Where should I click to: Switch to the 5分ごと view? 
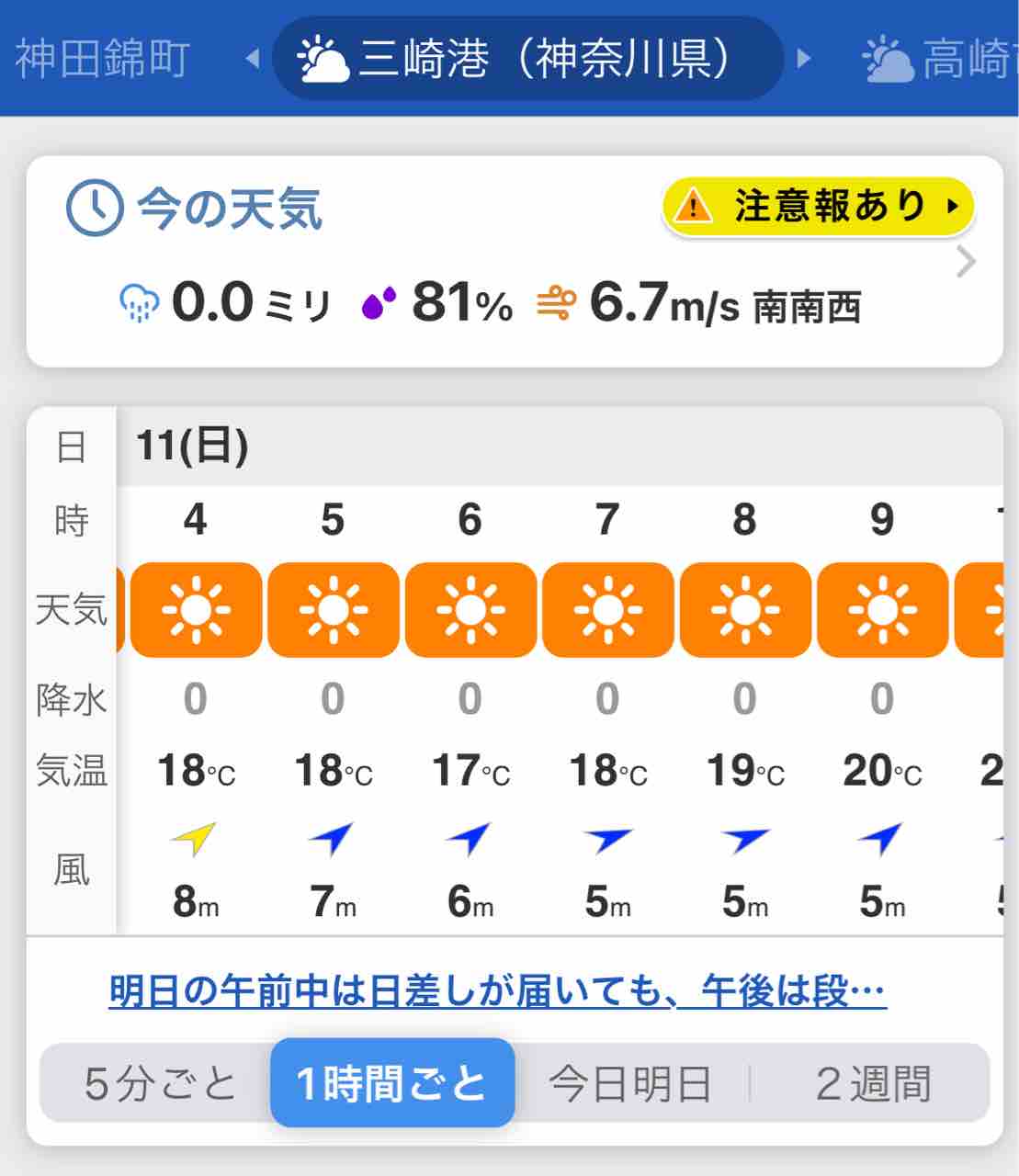[160, 1083]
